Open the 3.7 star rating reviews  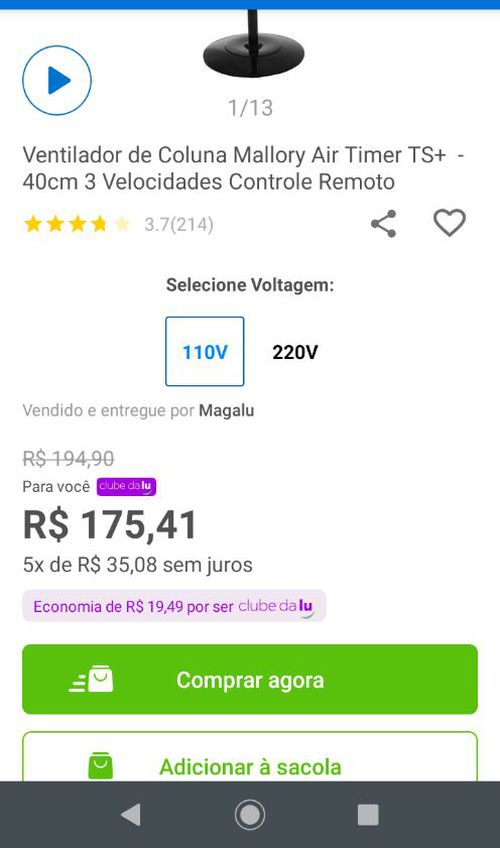tap(119, 224)
